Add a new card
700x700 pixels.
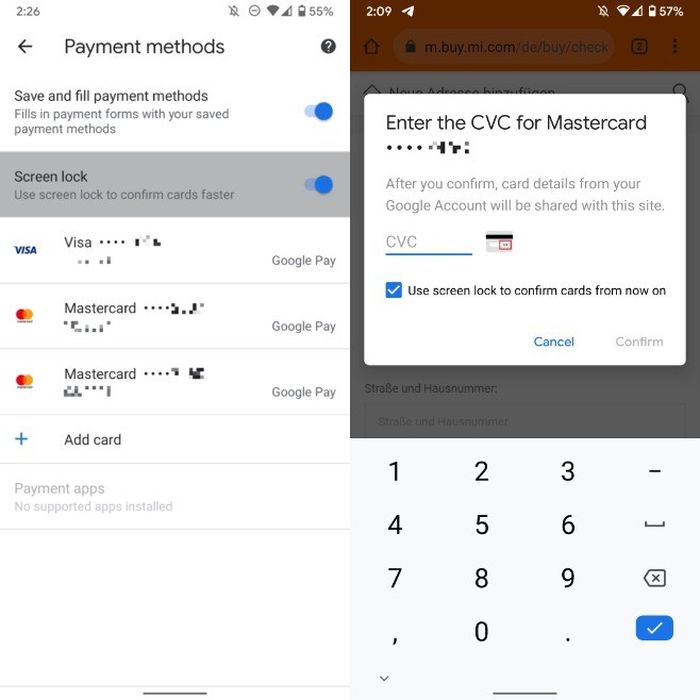(x=92, y=439)
